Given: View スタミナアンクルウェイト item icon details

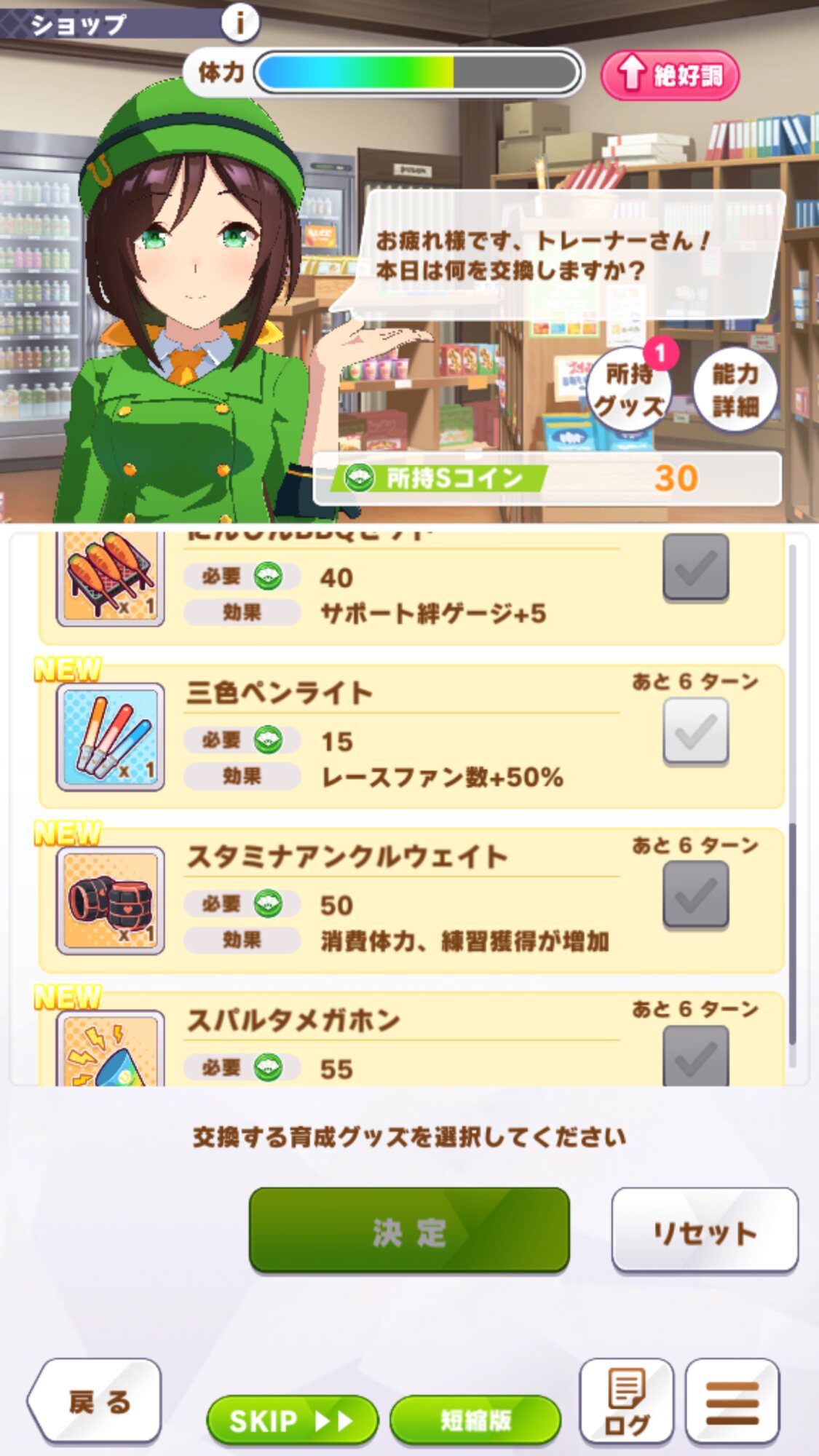Looking at the screenshot, I should tap(110, 901).
